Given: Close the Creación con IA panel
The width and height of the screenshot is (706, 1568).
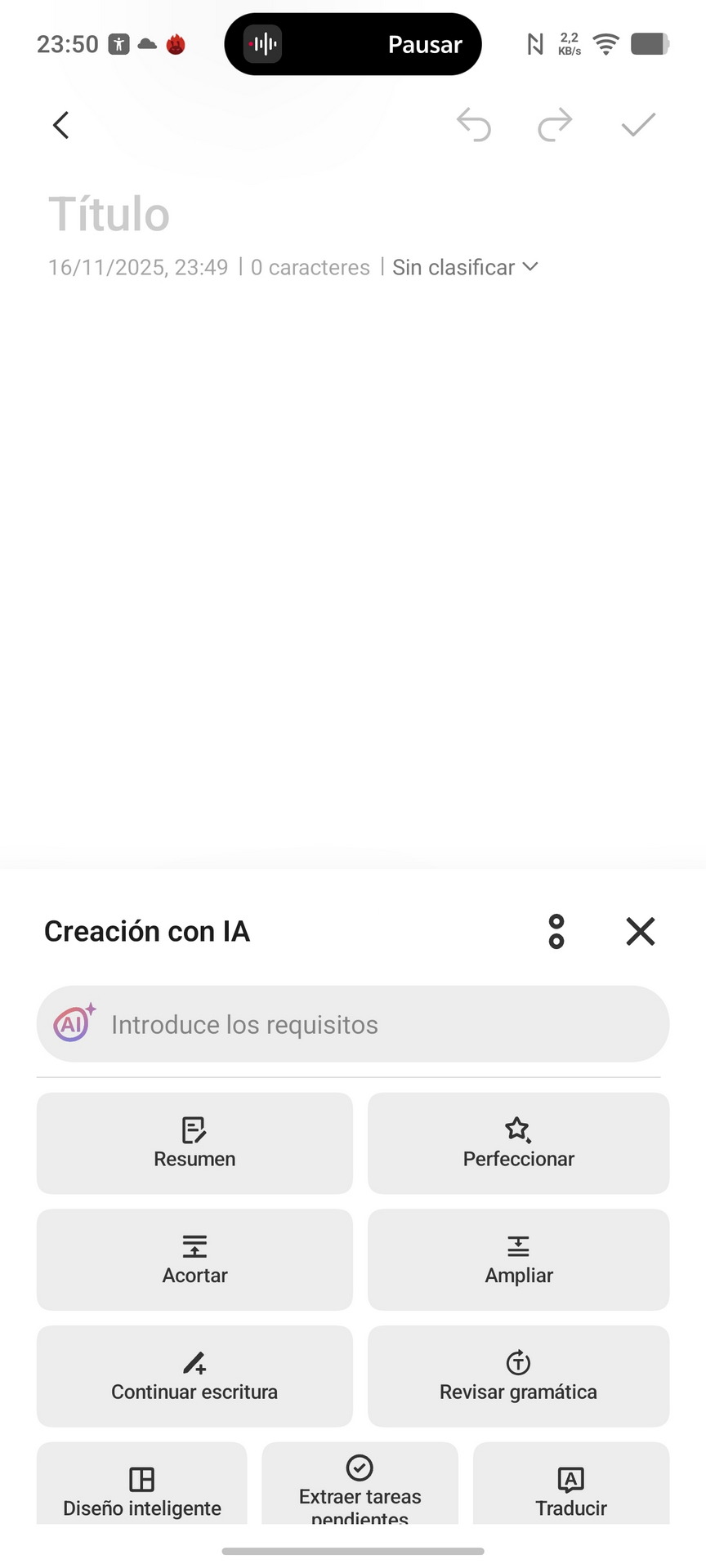Looking at the screenshot, I should pyautogui.click(x=641, y=932).
